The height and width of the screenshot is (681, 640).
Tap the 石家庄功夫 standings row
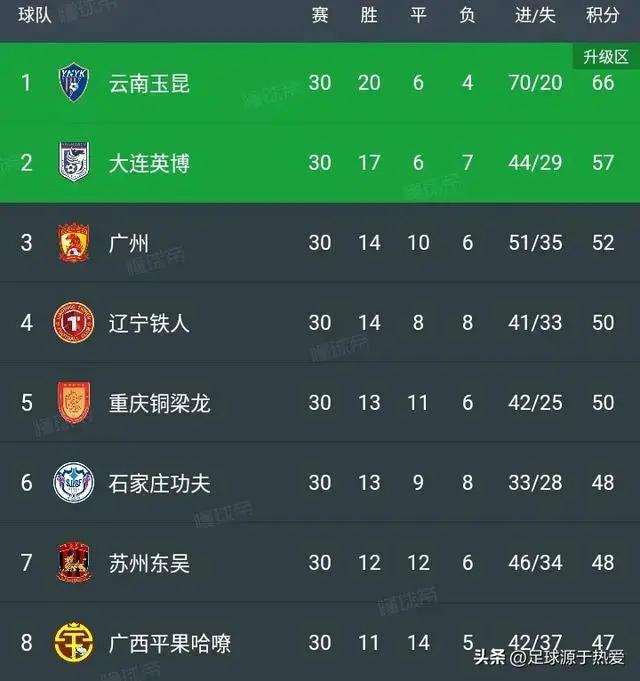pos(159,483)
